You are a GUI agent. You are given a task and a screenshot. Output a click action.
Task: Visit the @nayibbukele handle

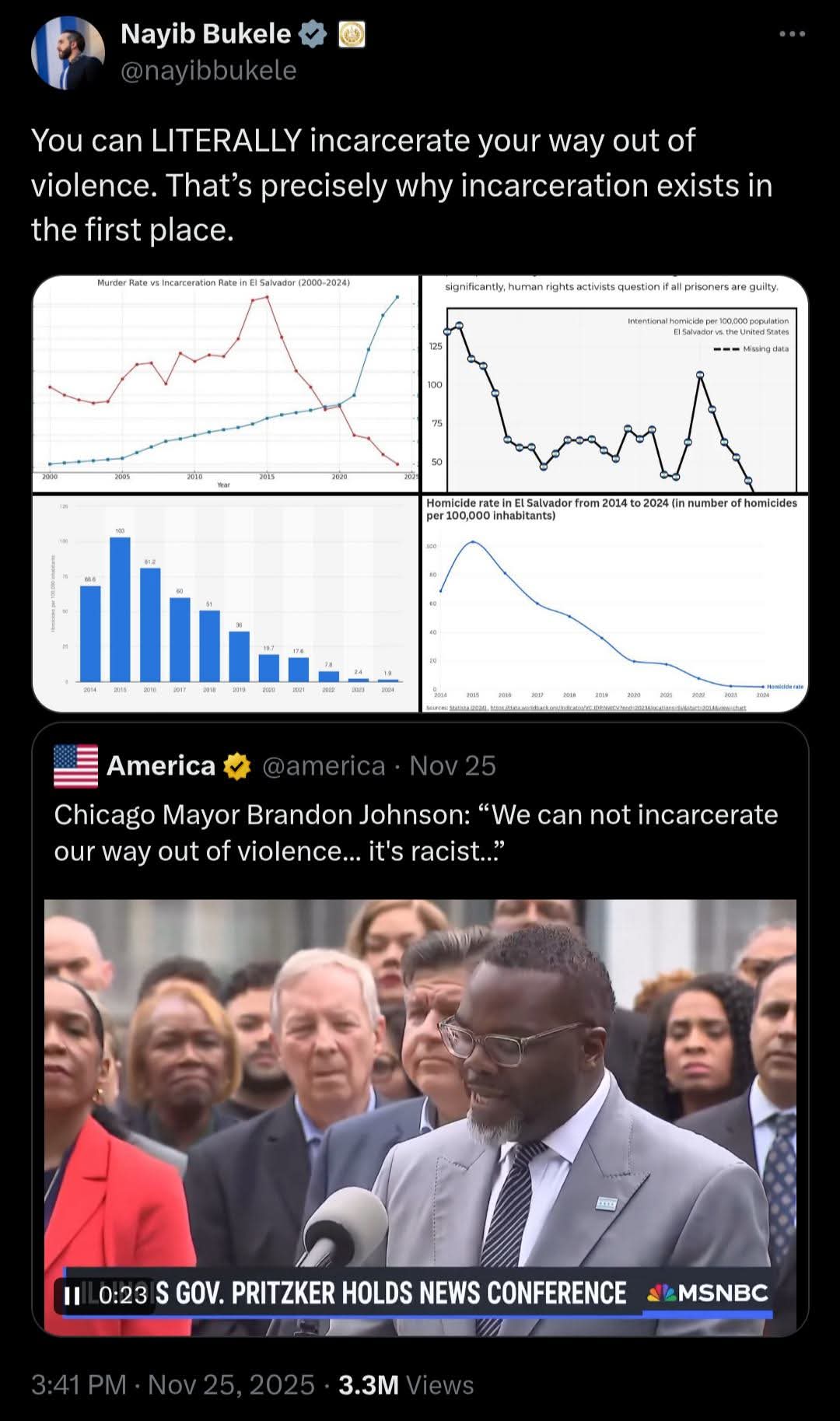[x=208, y=71]
